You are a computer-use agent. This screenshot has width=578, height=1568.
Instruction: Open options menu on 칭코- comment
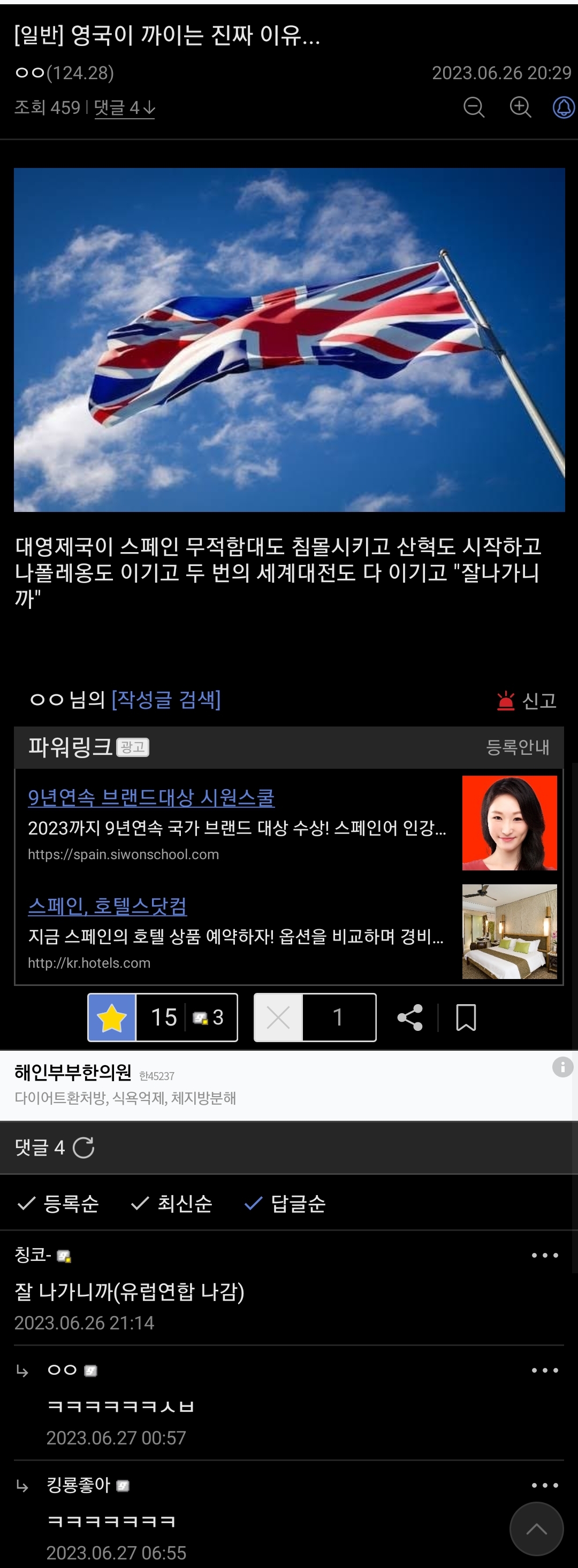544,1255
